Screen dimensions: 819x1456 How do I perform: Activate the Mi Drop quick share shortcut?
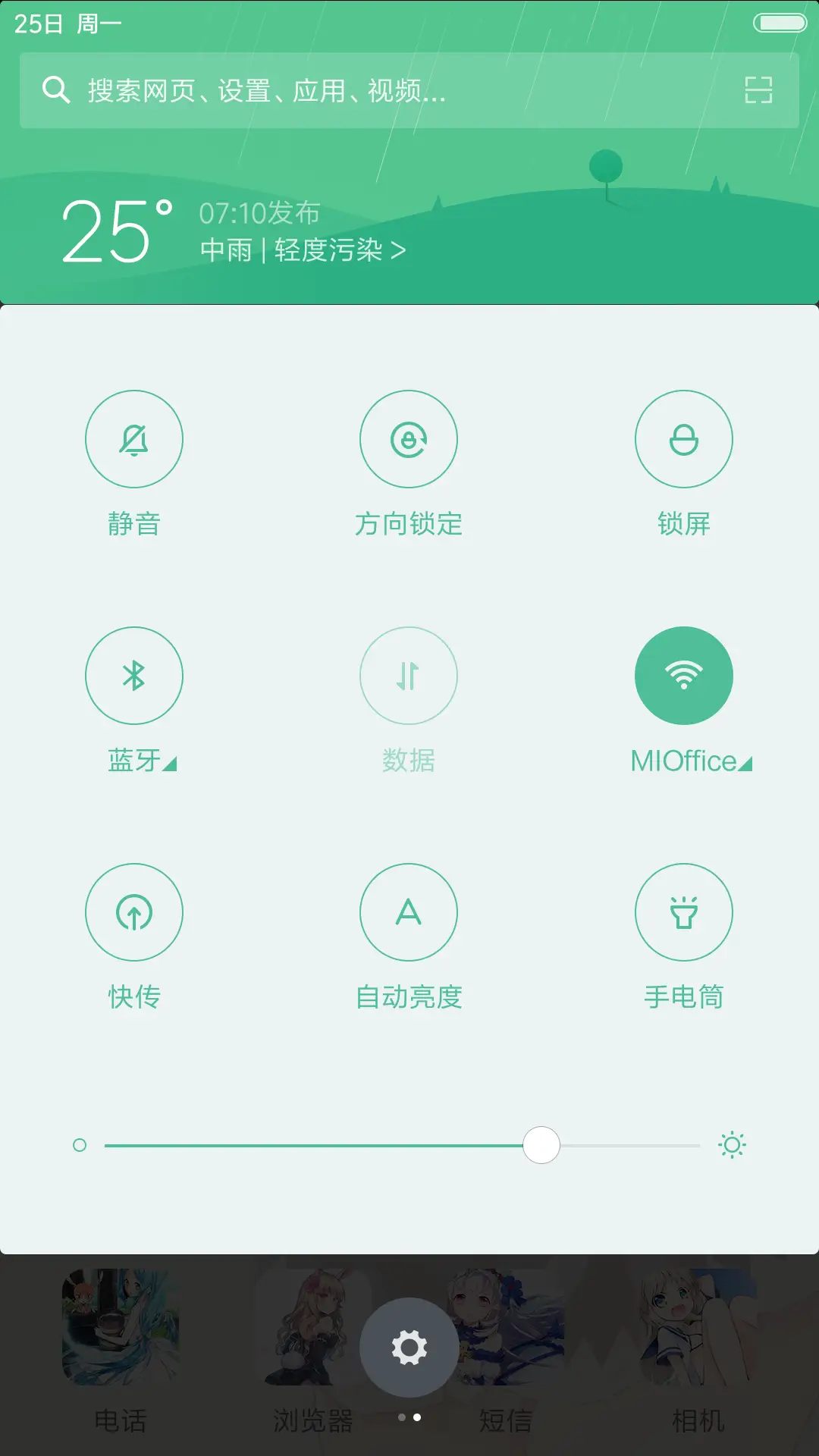click(134, 912)
